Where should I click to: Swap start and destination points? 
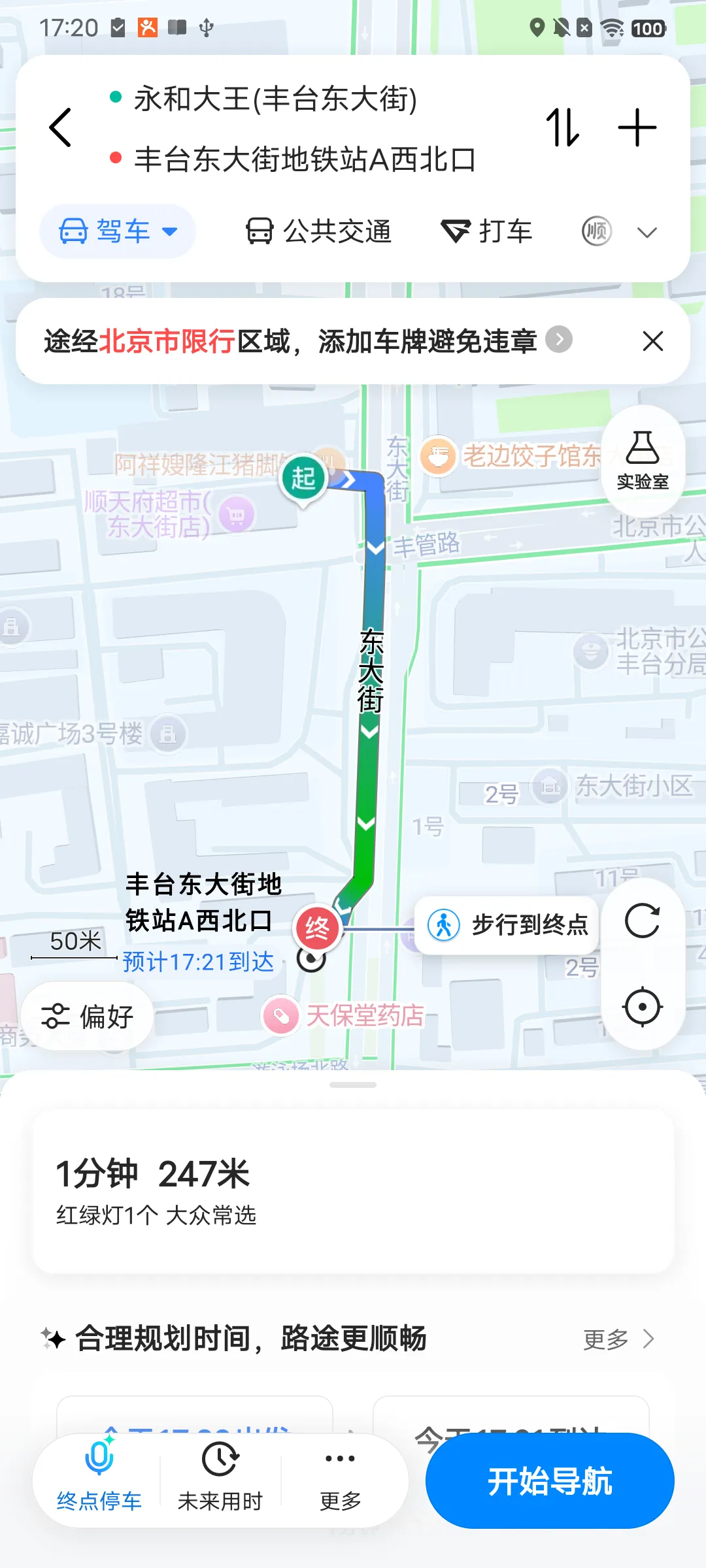pyautogui.click(x=563, y=127)
